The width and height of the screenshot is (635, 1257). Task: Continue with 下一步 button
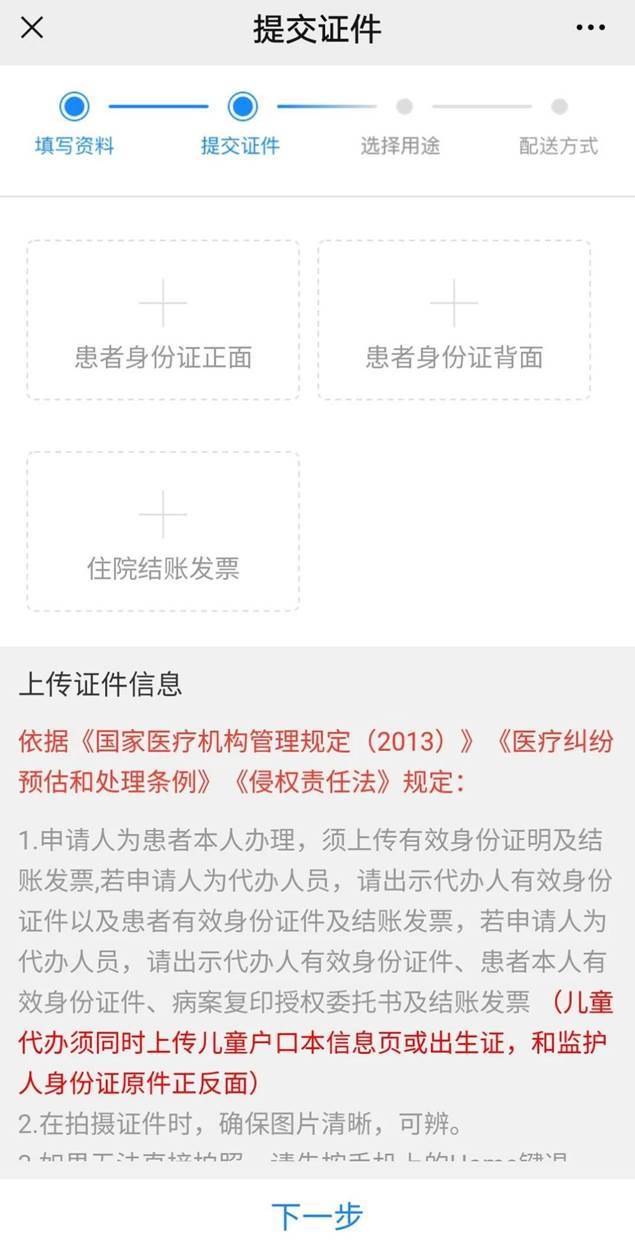pos(317,1216)
